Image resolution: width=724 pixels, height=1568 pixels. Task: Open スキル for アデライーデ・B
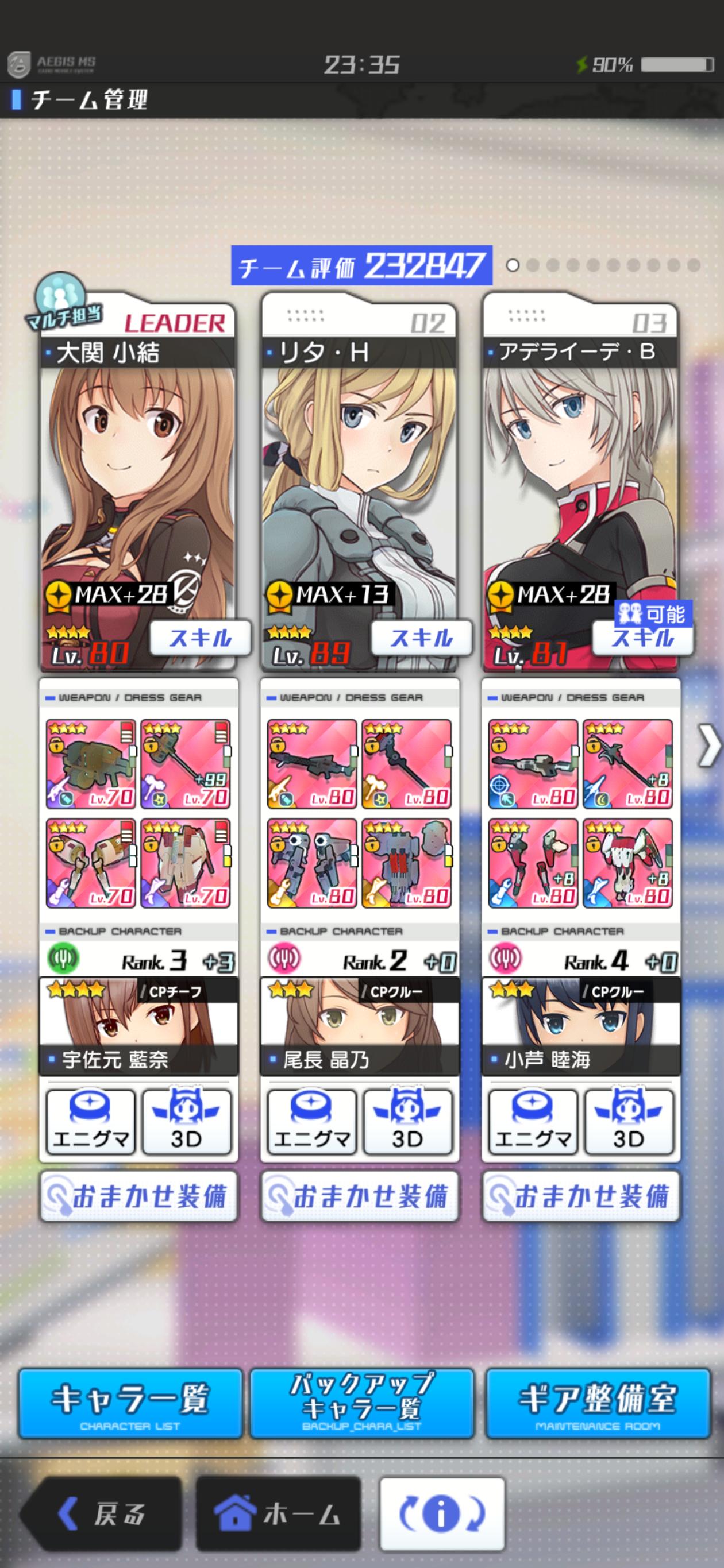click(x=642, y=639)
